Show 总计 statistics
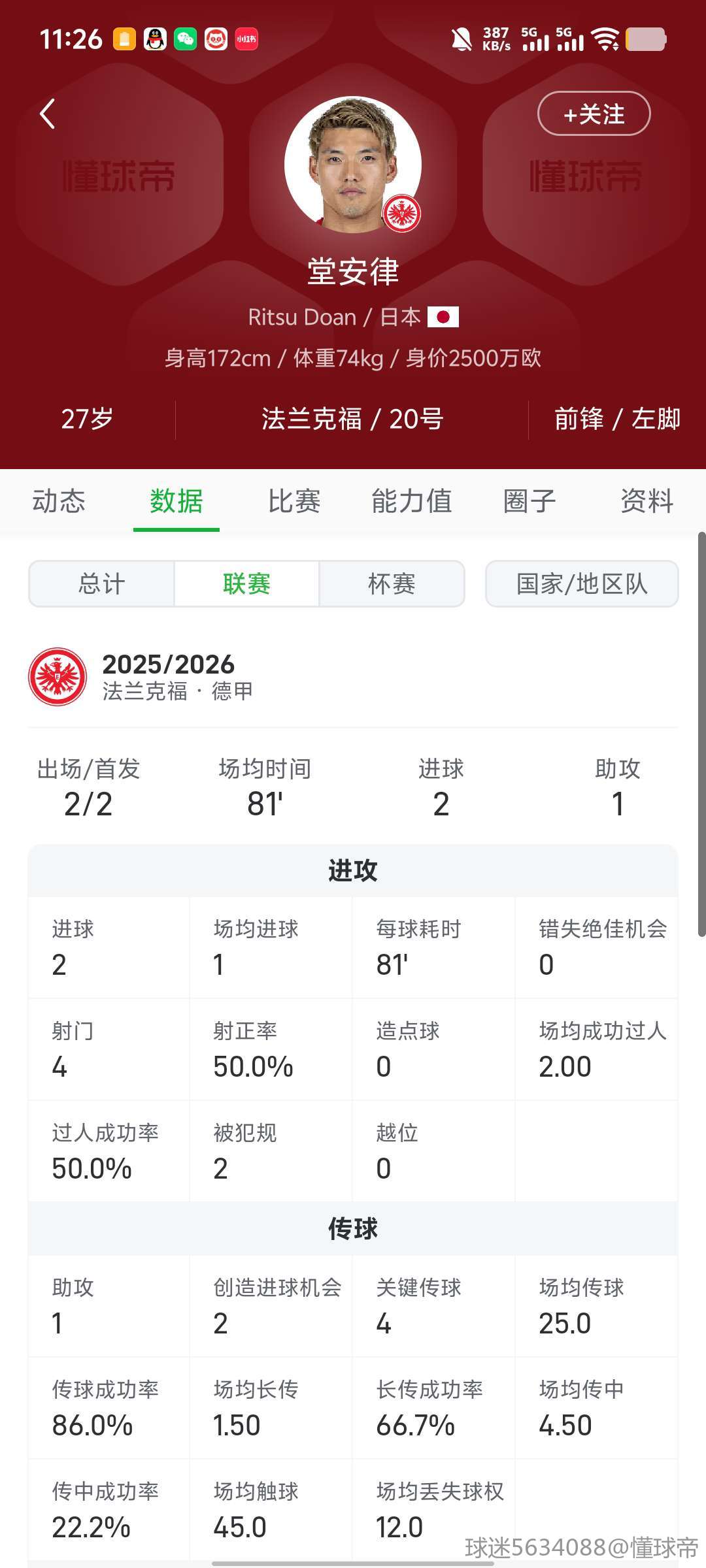706x1568 pixels. click(102, 583)
